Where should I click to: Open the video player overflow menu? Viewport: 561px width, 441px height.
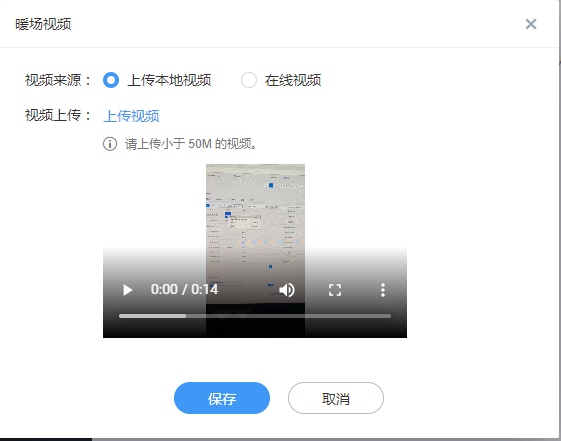(x=382, y=290)
